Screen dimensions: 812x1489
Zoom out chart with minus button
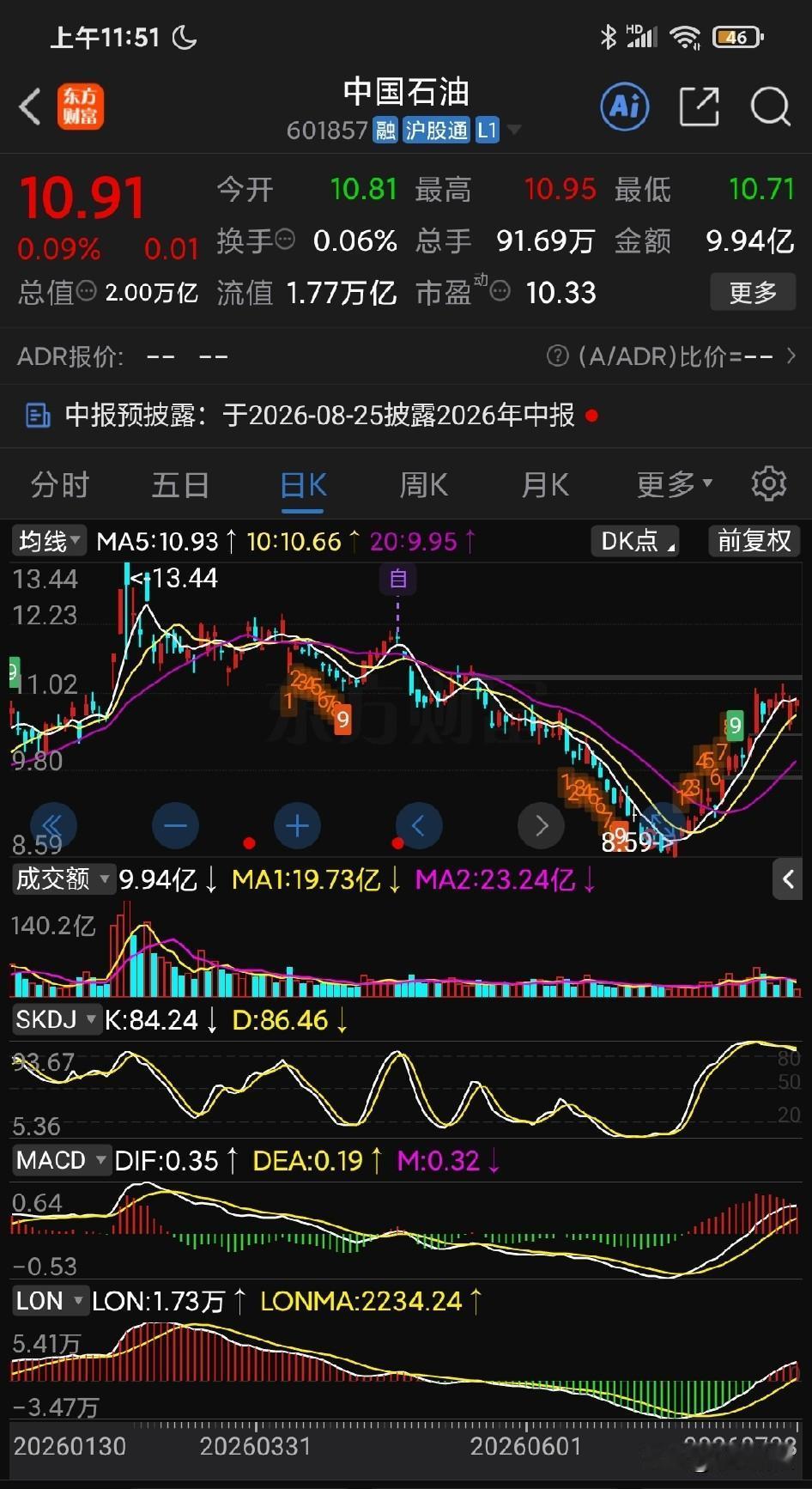point(175,826)
